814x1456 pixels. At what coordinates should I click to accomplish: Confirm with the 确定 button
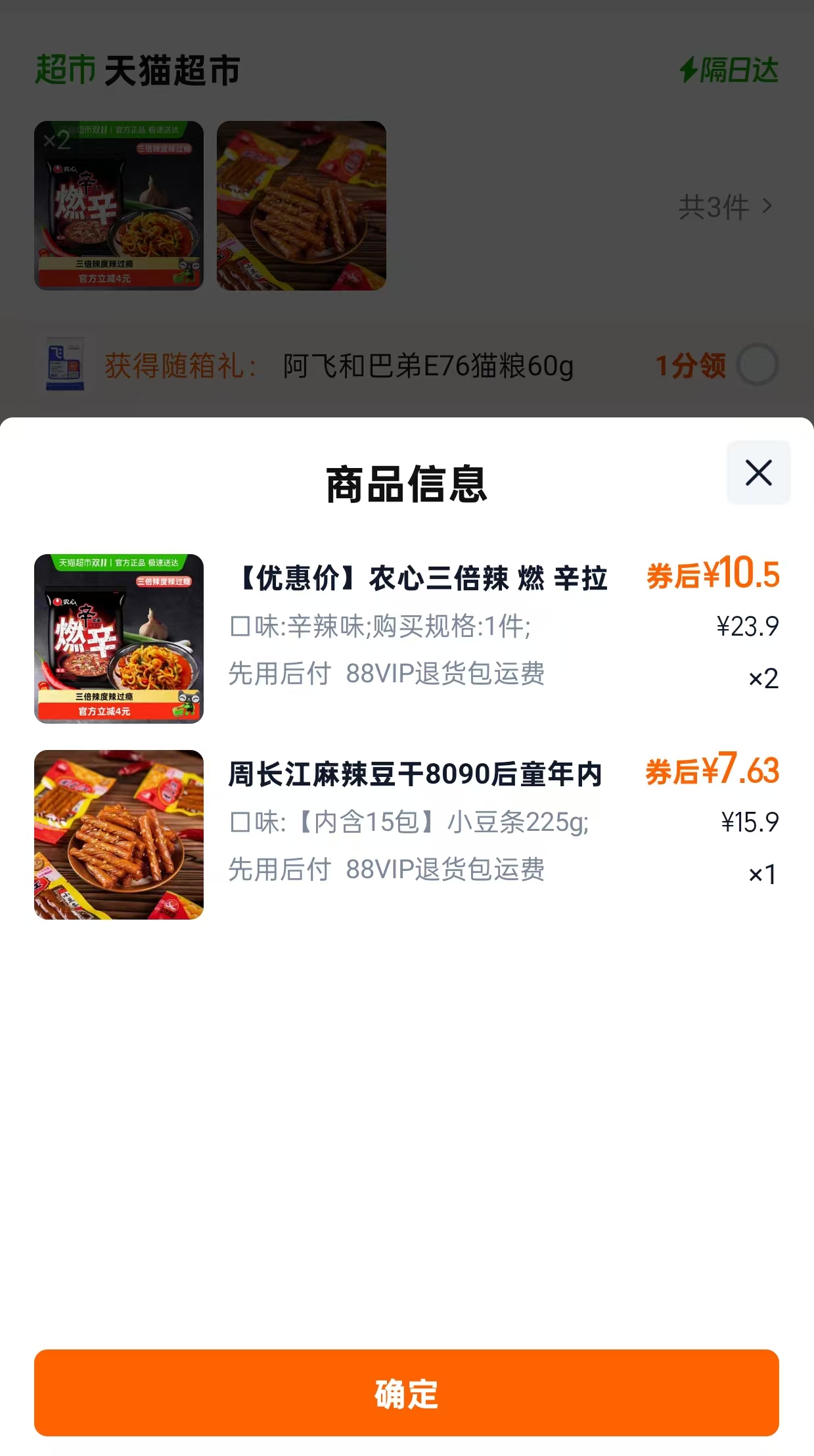(x=406, y=1392)
